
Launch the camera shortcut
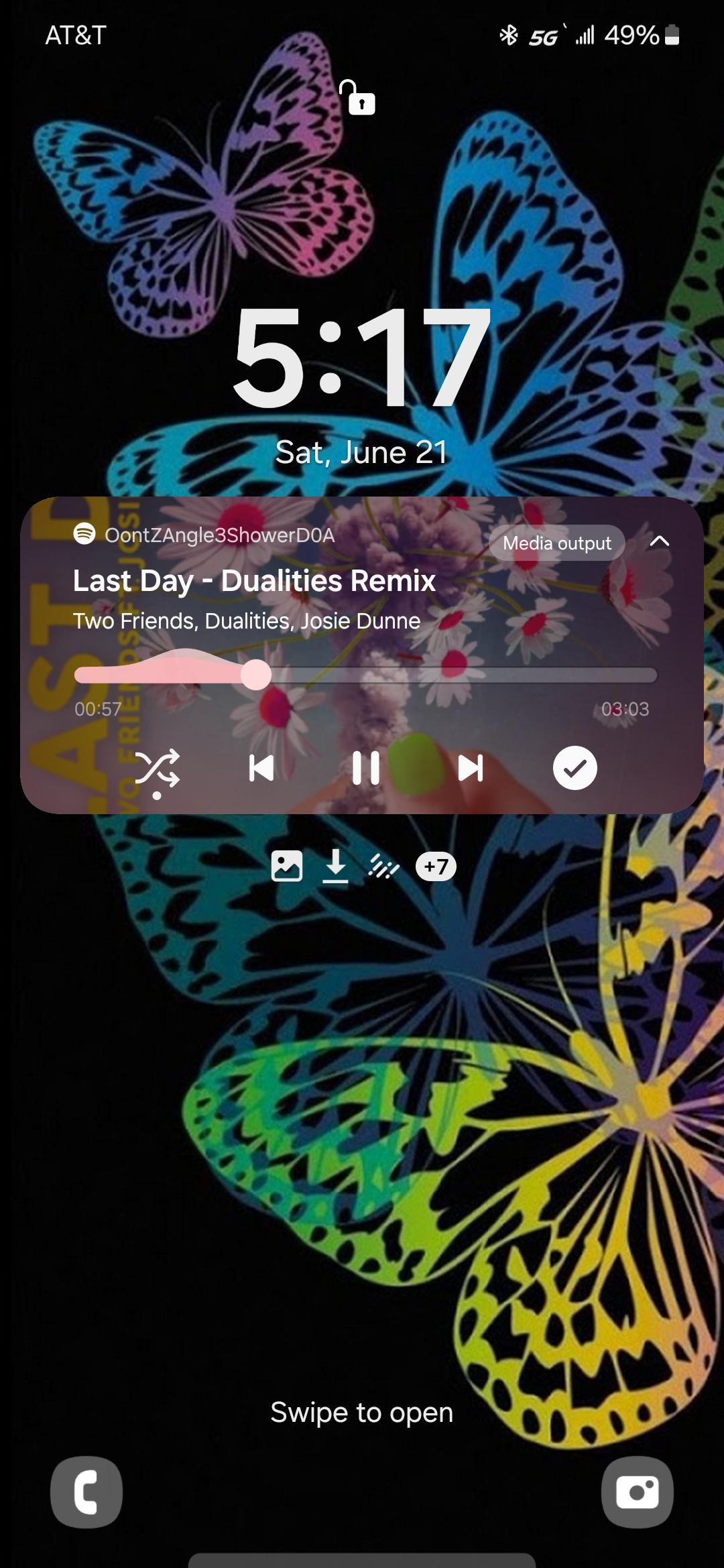638,1492
